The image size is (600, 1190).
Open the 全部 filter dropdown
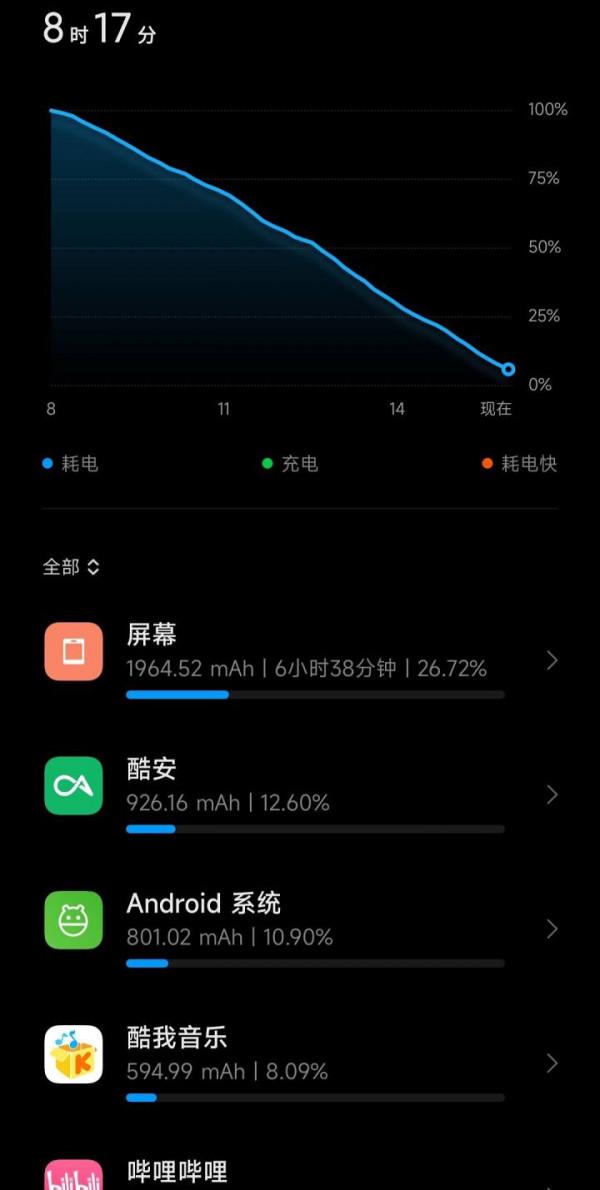[71, 567]
